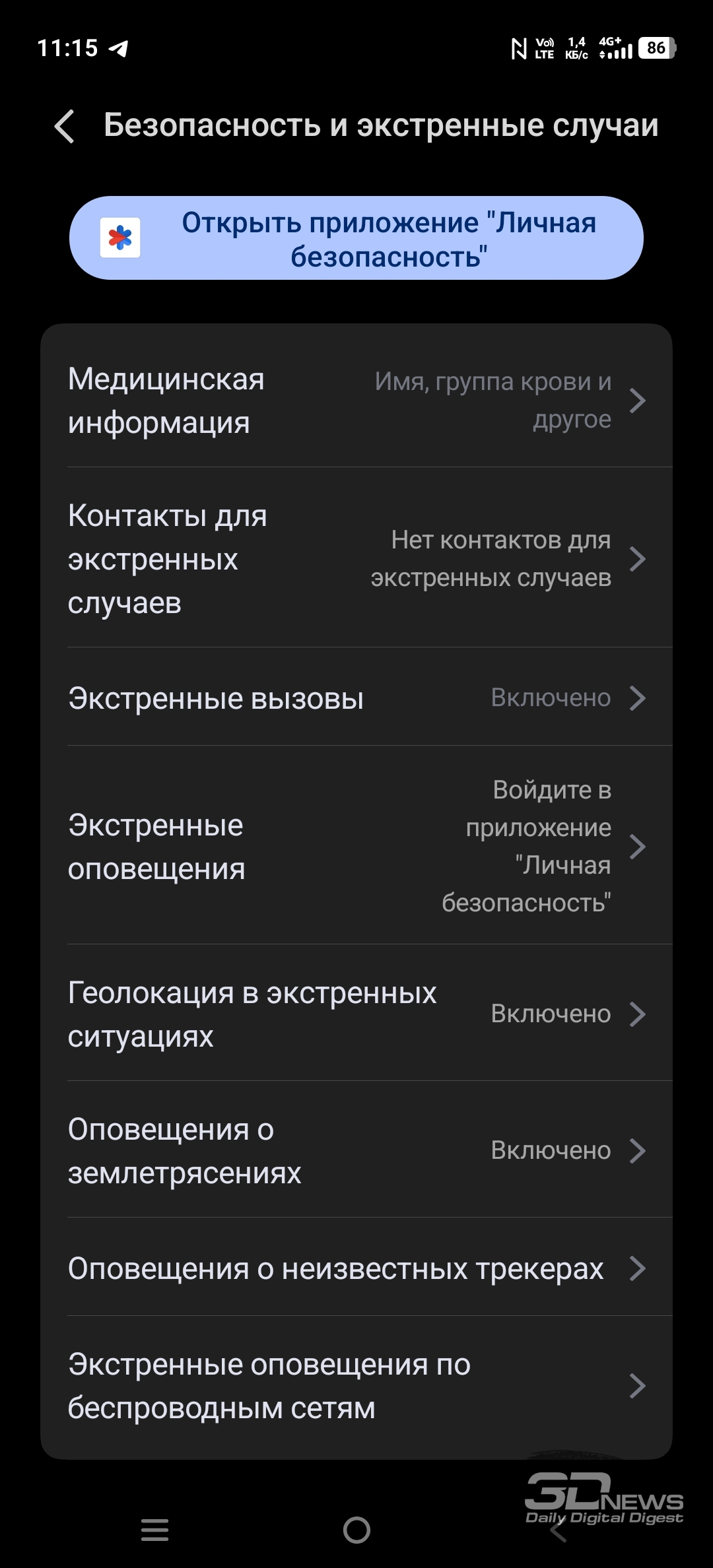The height and width of the screenshot is (1568, 713).
Task: Open Экстренные оповещения по беспроводным сетям
Action: (x=356, y=1386)
